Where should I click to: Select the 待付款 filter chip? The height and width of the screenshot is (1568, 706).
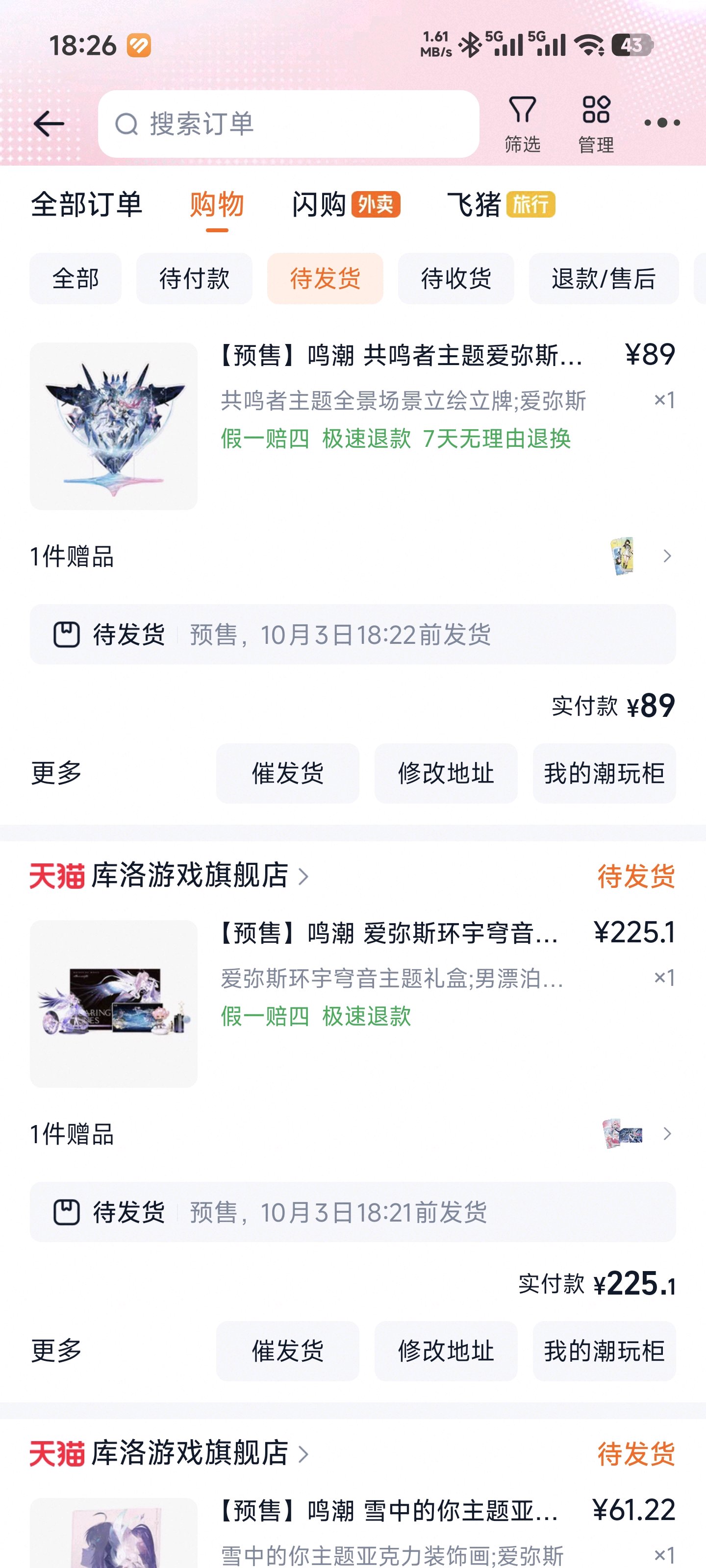click(194, 279)
